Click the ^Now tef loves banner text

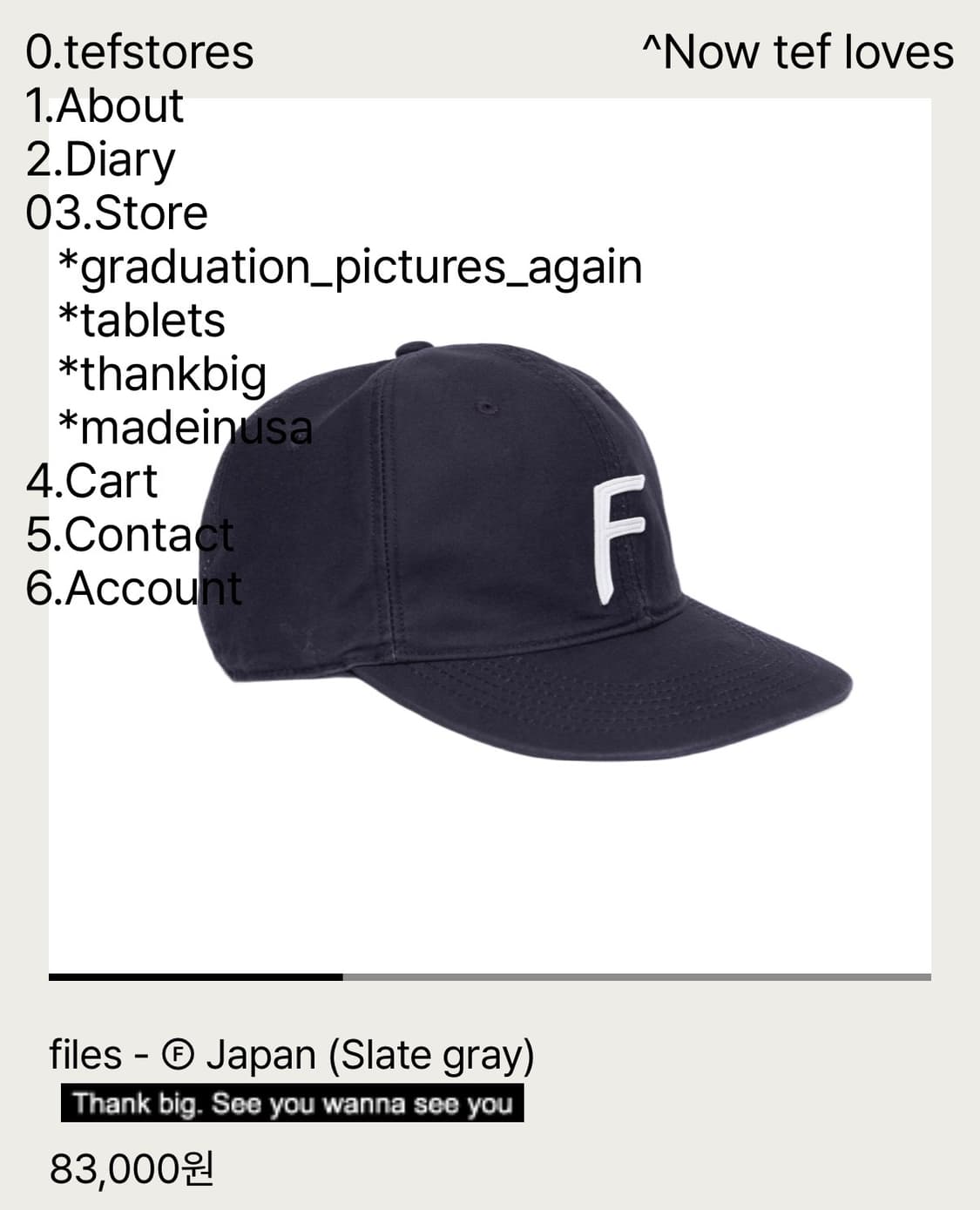coord(797,52)
